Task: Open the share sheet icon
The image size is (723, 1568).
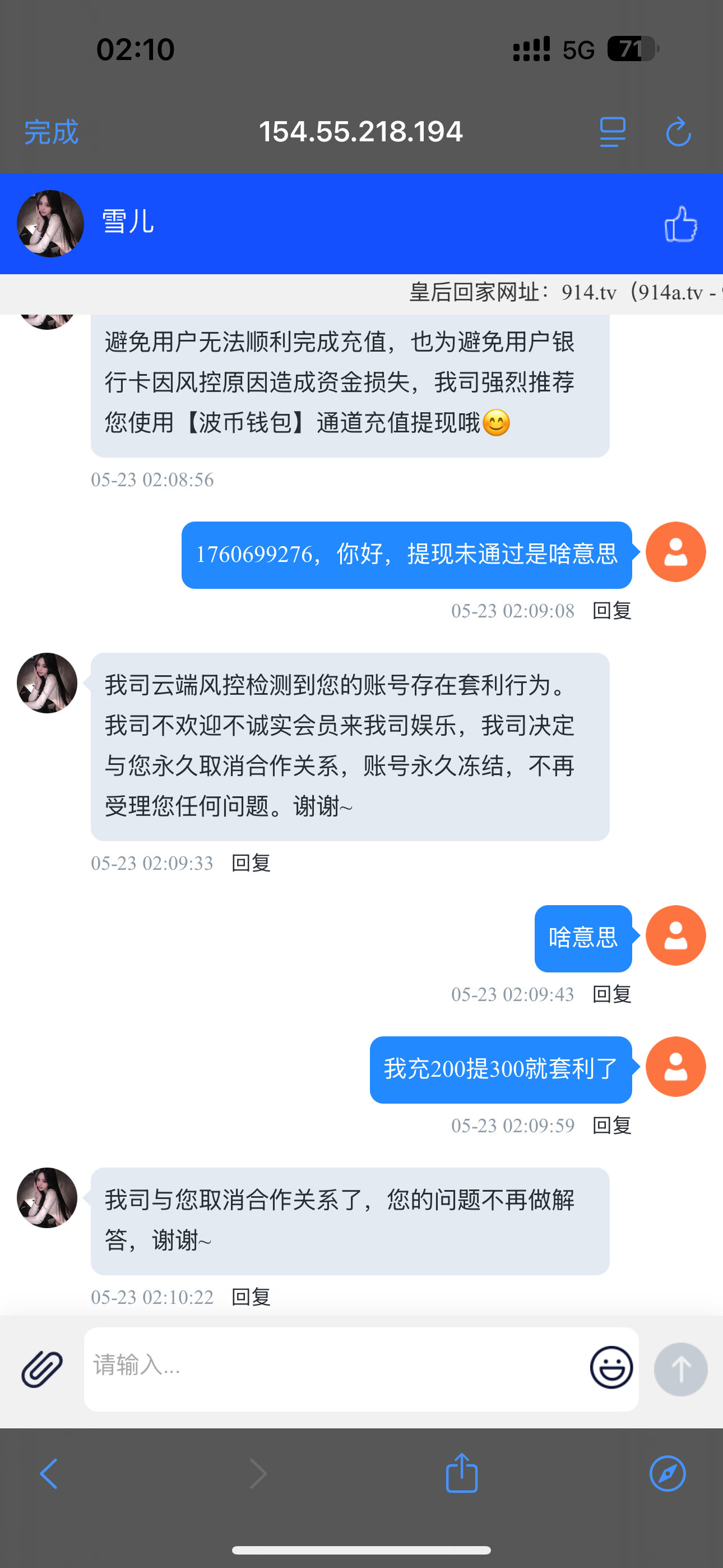Action: coord(462,1474)
